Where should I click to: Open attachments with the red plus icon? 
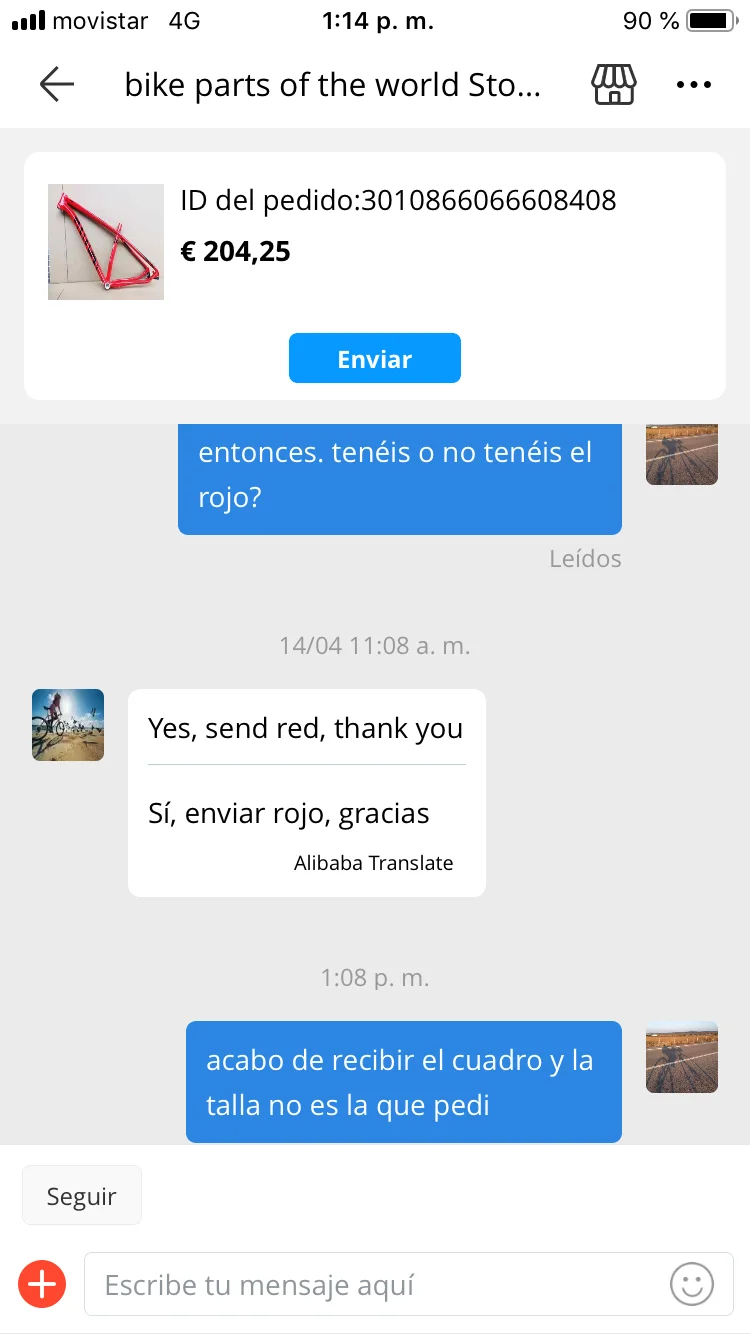[42, 1285]
